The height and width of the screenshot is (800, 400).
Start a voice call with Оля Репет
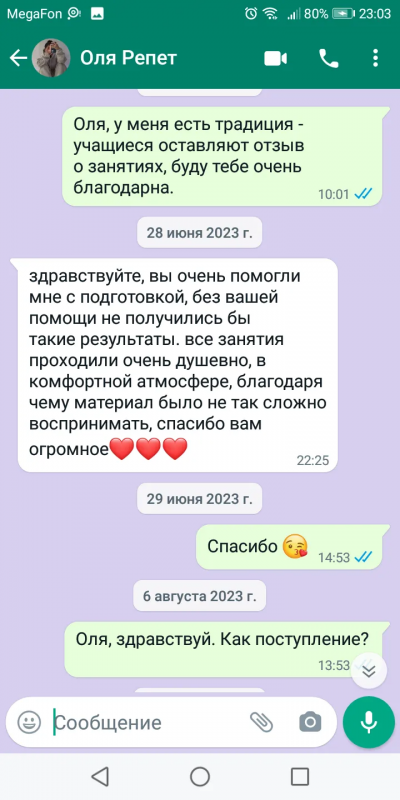pyautogui.click(x=329, y=59)
